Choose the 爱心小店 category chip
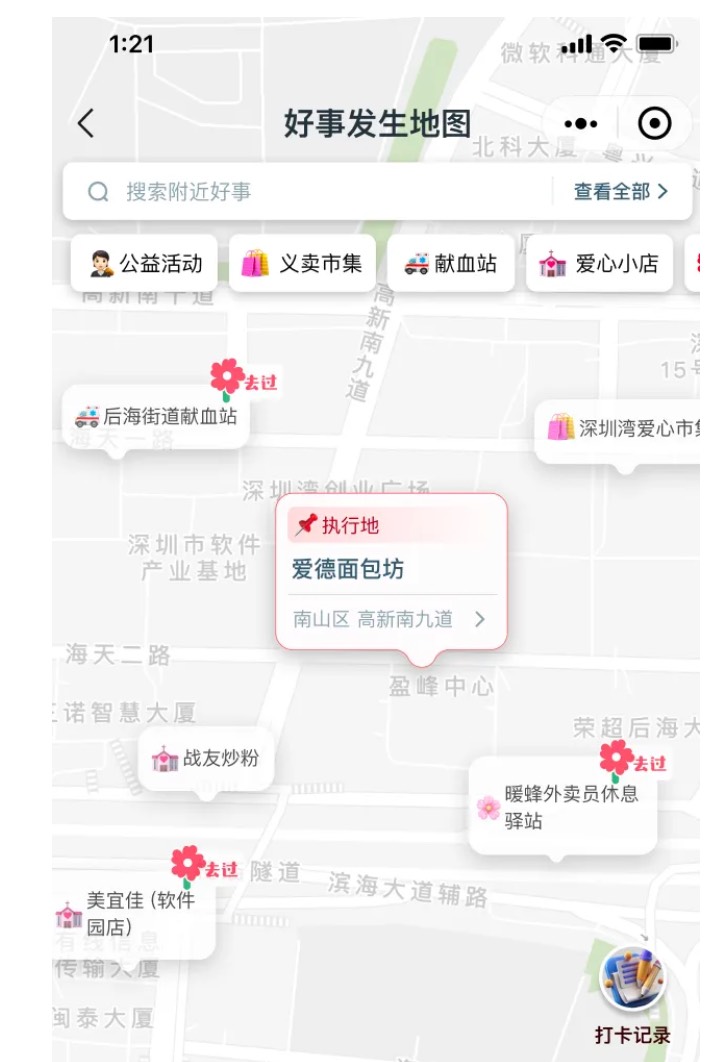Image resolution: width=728 pixels, height=1062 pixels. pyautogui.click(x=600, y=264)
